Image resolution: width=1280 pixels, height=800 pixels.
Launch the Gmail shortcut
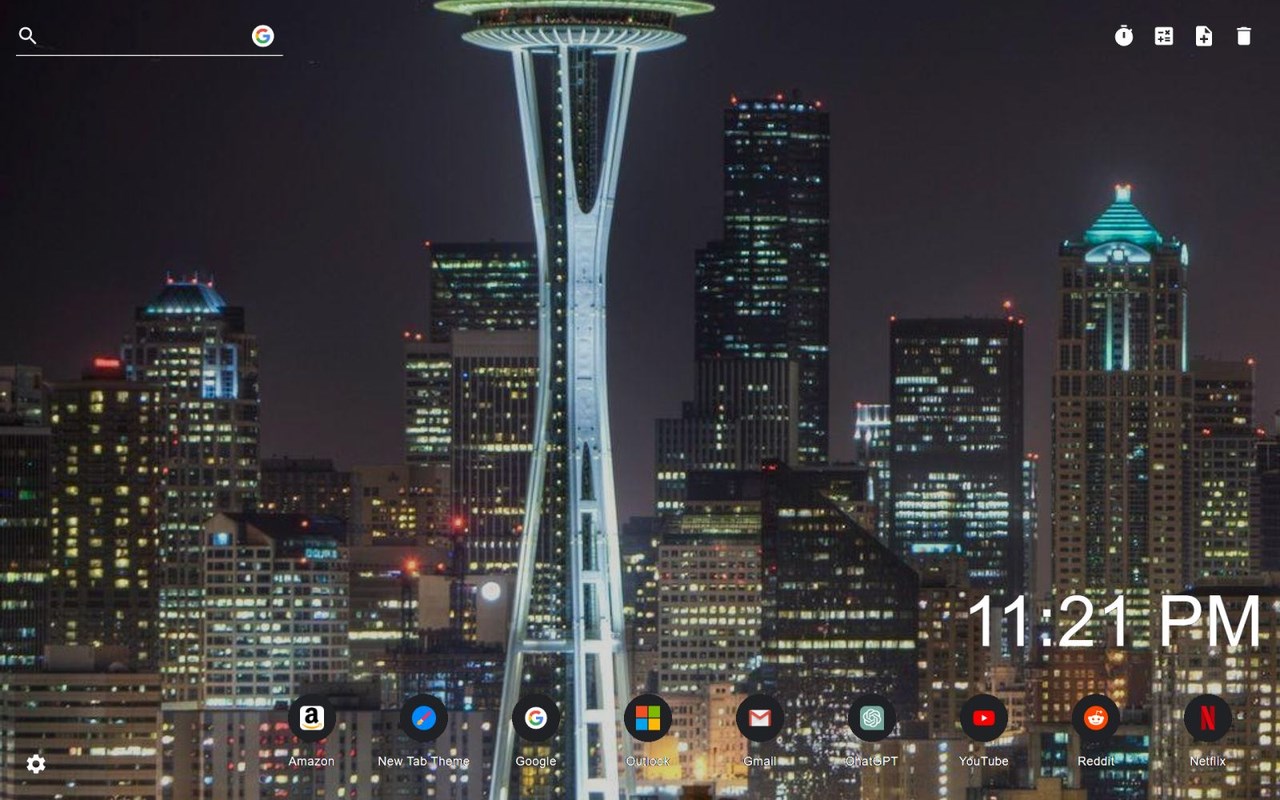(x=760, y=718)
